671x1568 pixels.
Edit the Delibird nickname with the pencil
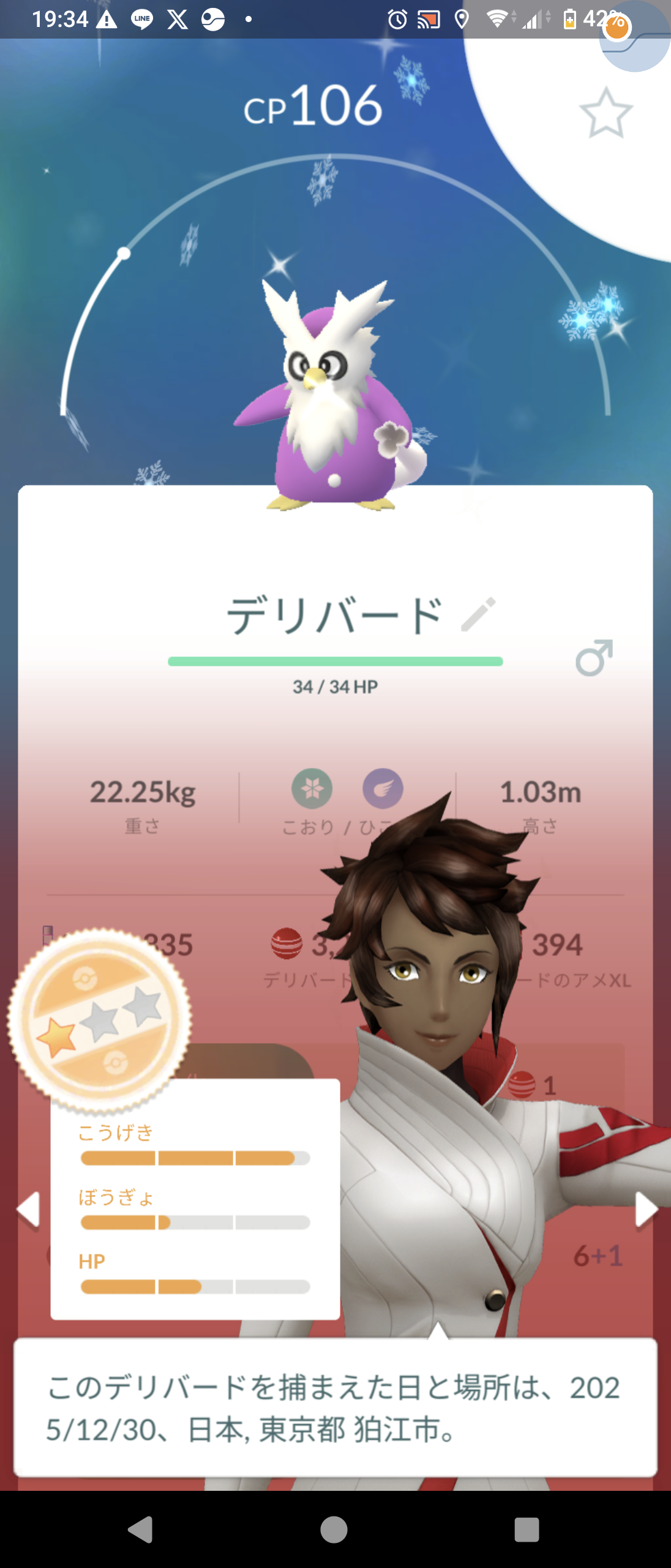coord(478,614)
